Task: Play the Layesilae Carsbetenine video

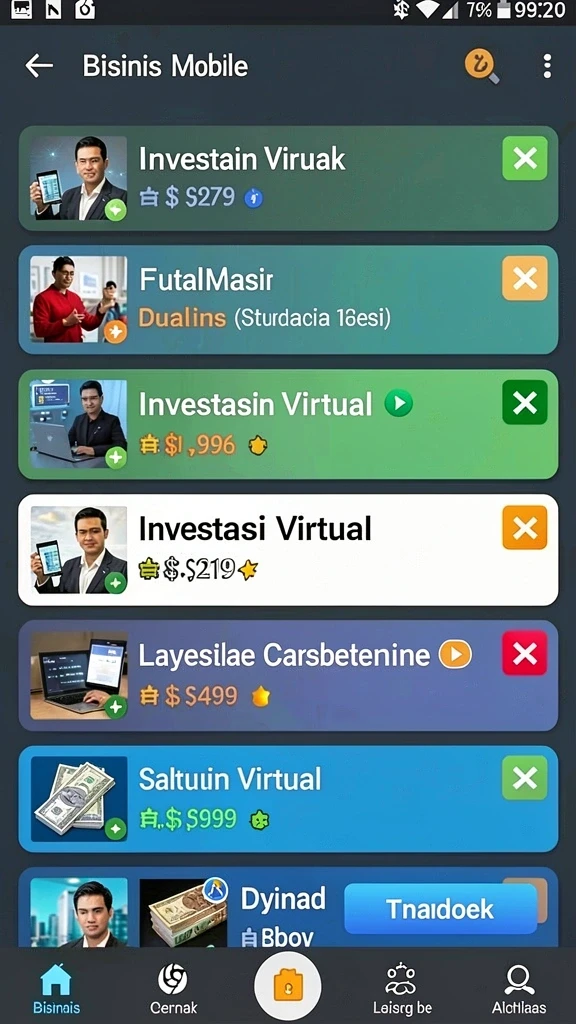Action: pos(455,654)
